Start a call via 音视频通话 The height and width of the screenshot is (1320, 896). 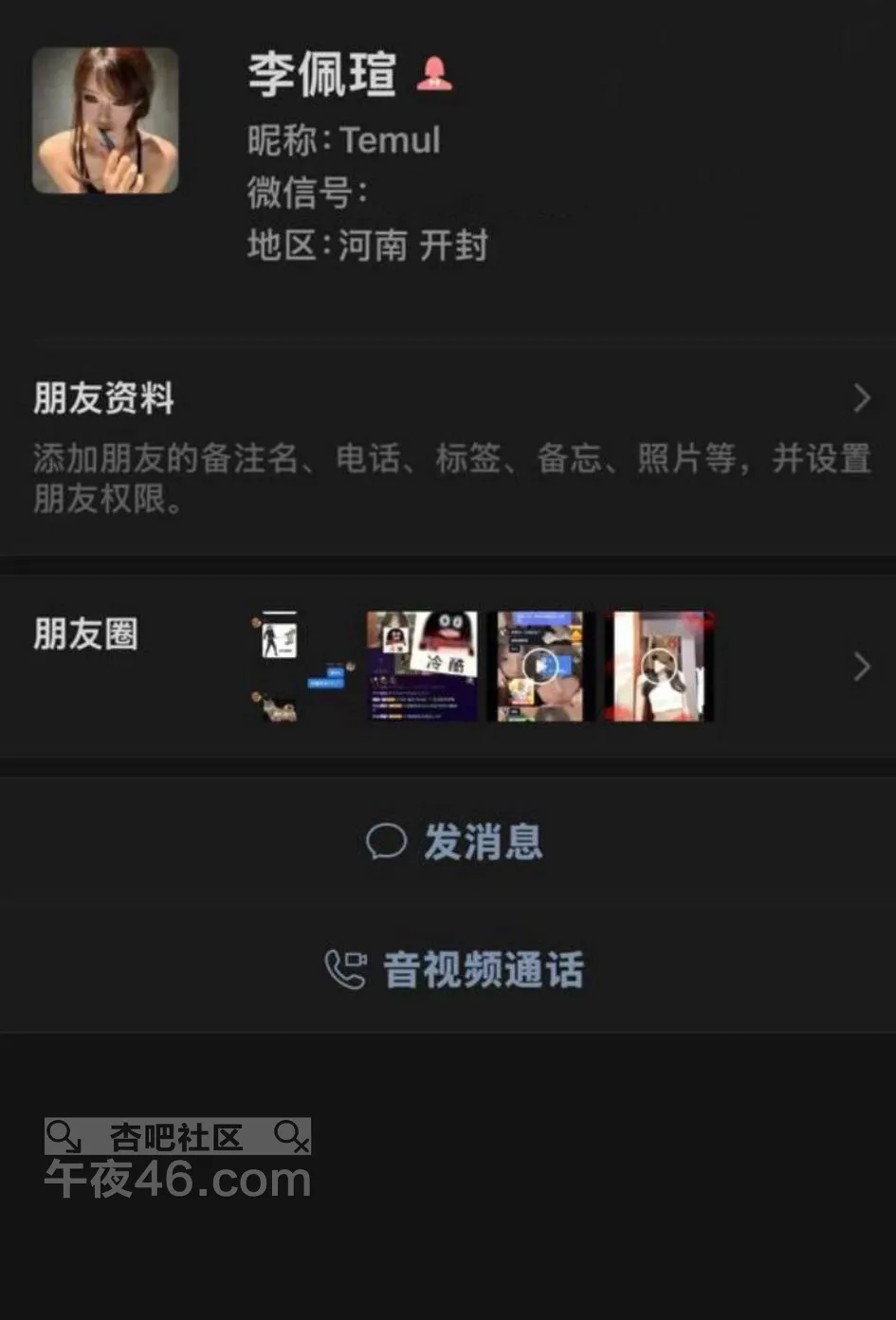click(455, 970)
